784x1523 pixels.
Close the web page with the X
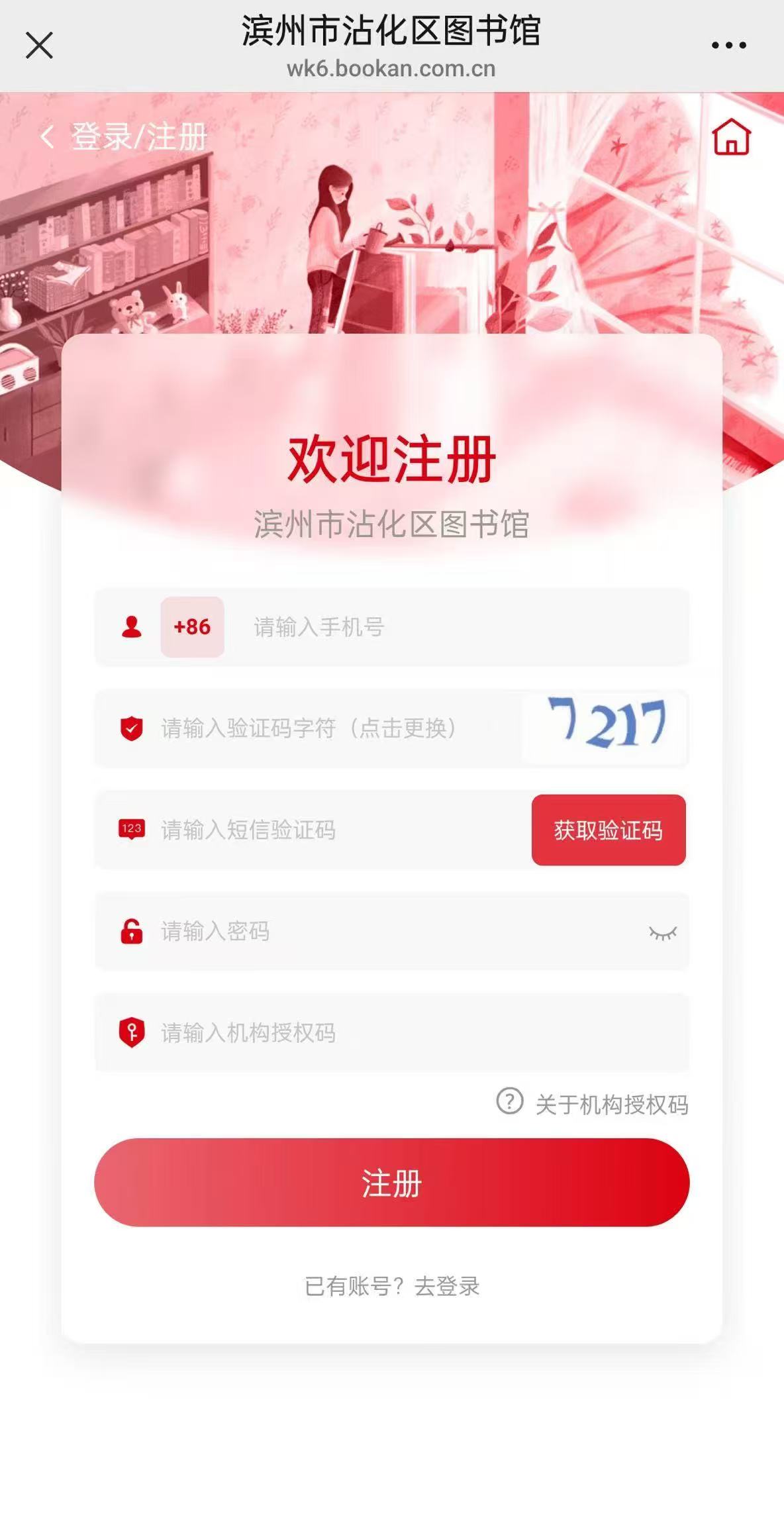click(x=39, y=46)
